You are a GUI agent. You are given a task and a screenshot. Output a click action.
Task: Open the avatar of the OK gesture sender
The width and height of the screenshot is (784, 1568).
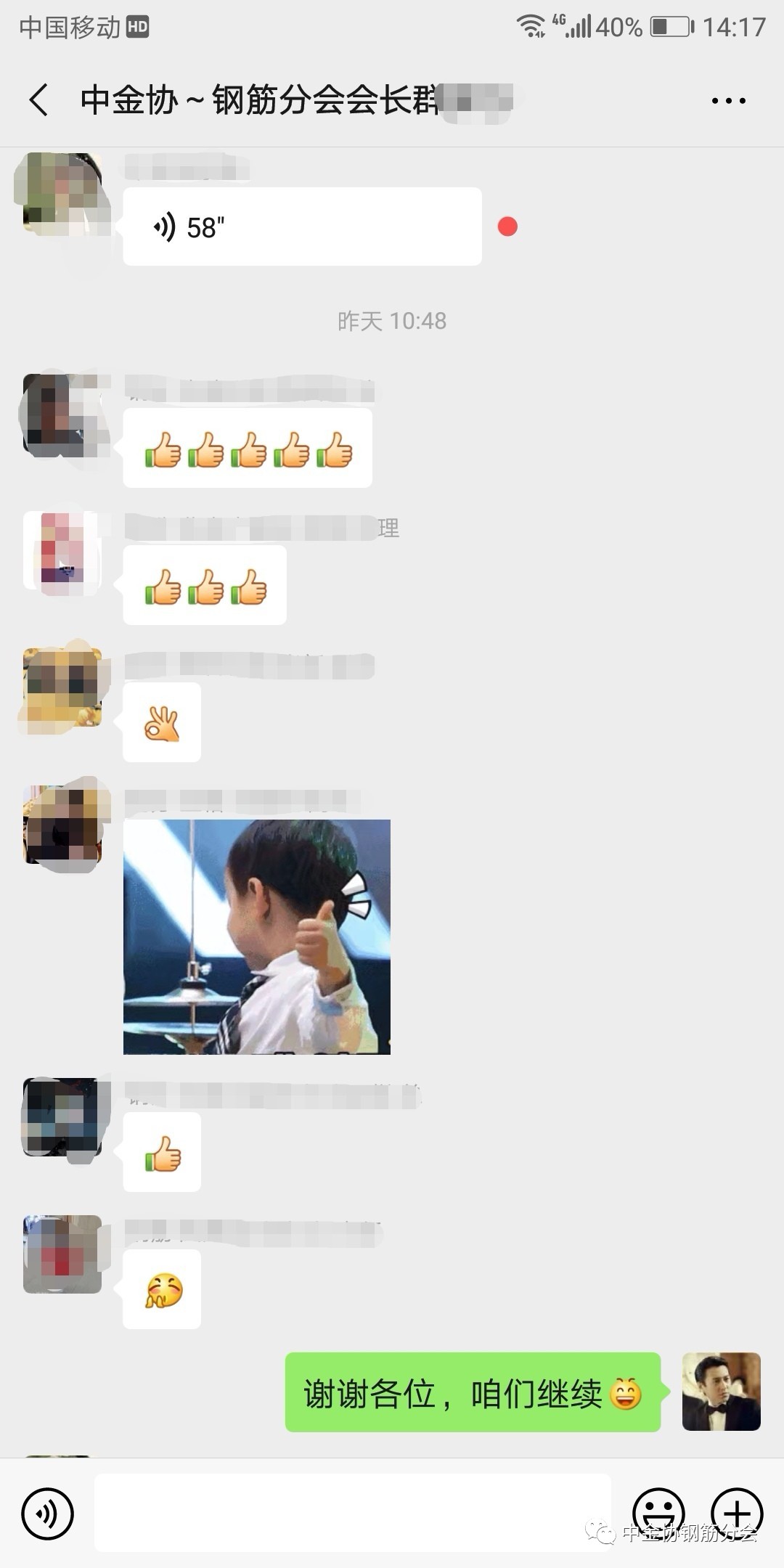tap(62, 688)
